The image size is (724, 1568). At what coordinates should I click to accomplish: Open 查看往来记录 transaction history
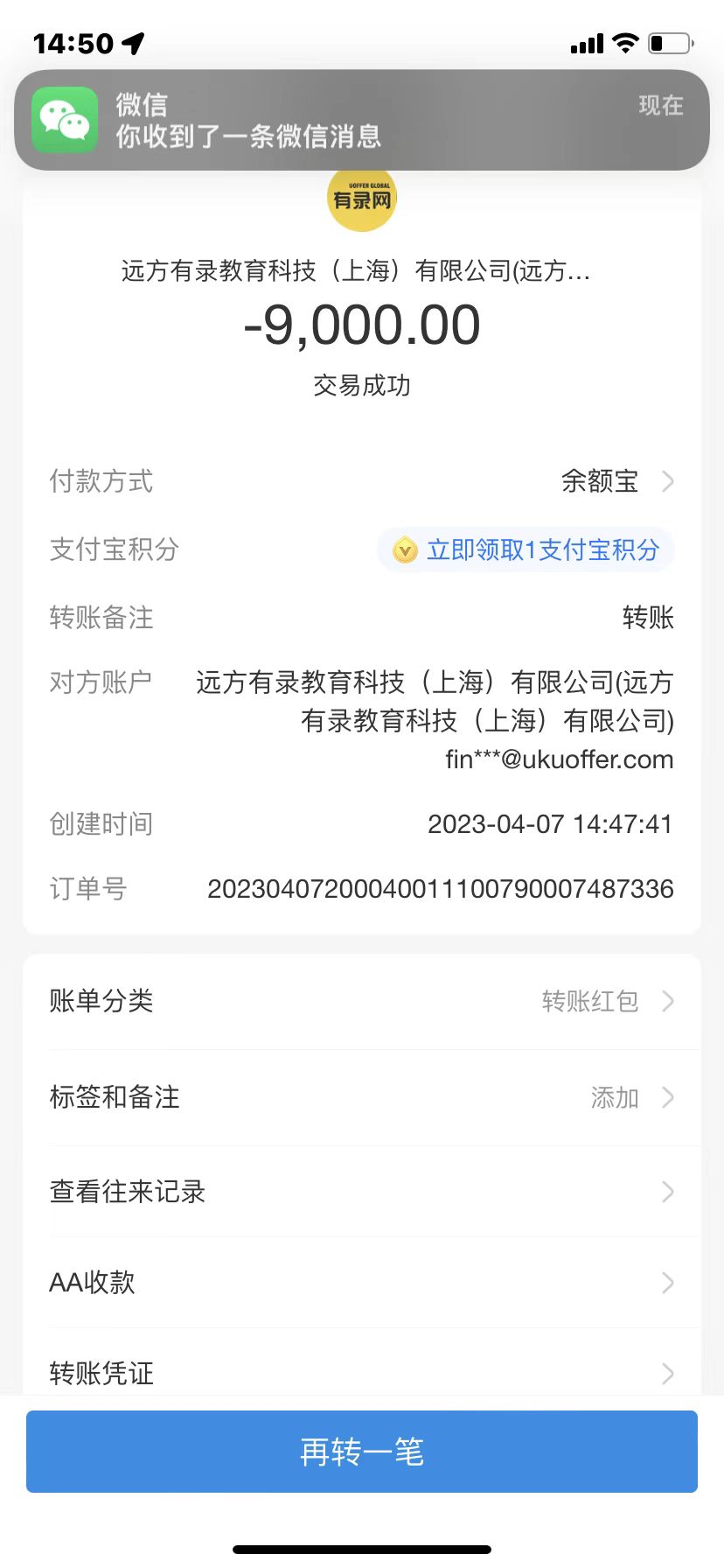(361, 1192)
